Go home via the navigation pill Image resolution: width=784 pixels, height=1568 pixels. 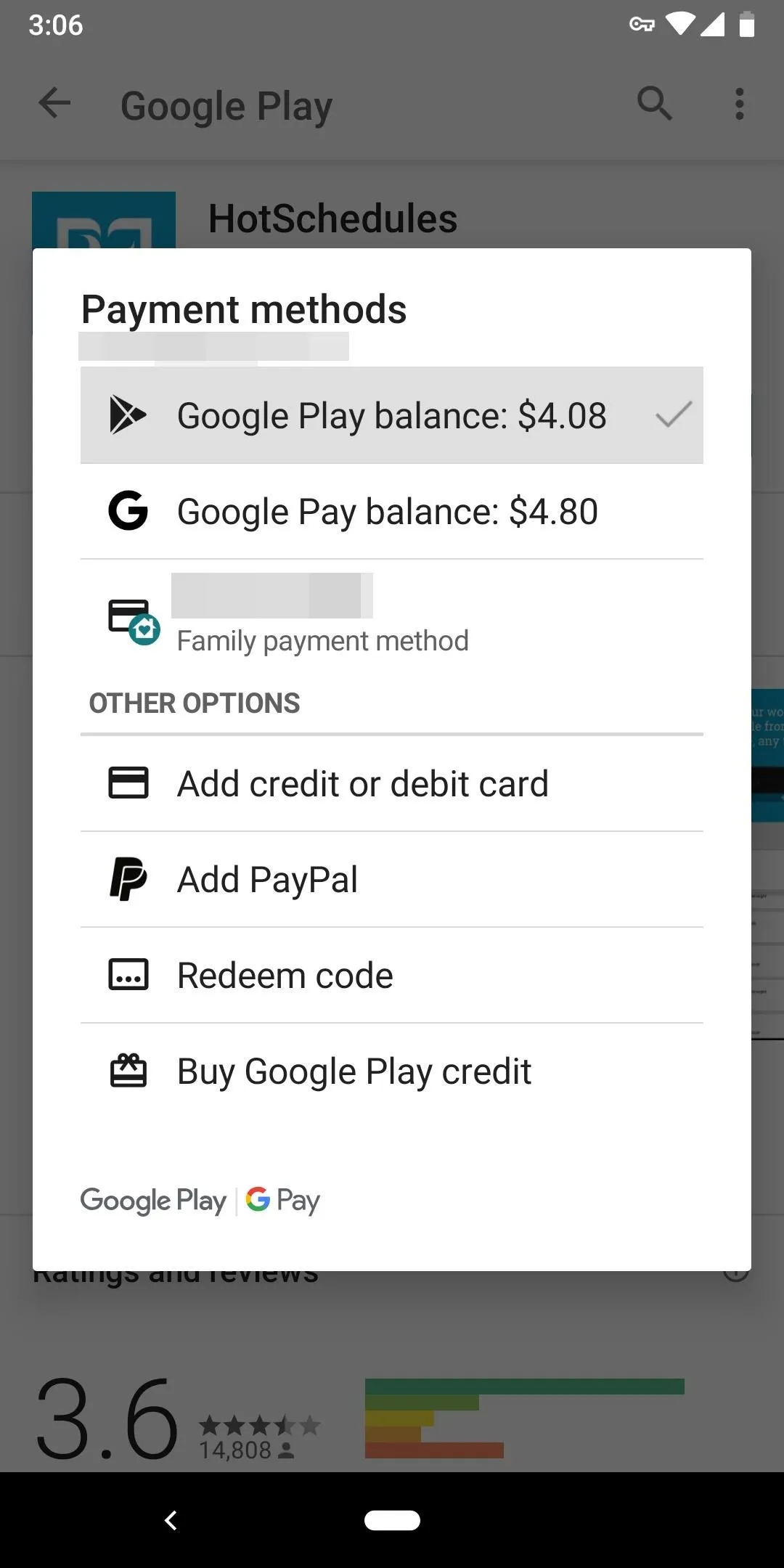pos(392,1520)
